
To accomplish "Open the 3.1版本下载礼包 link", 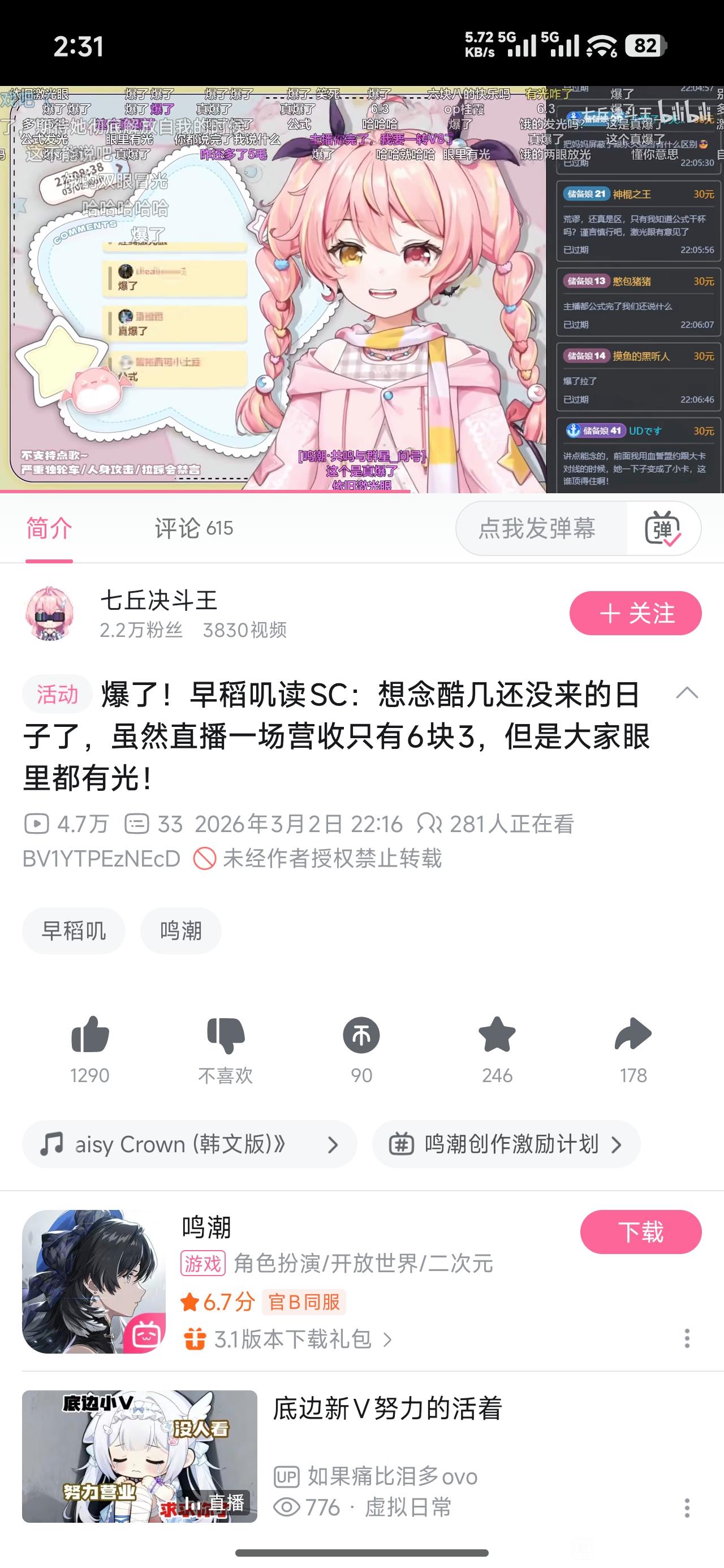I will [x=292, y=1339].
